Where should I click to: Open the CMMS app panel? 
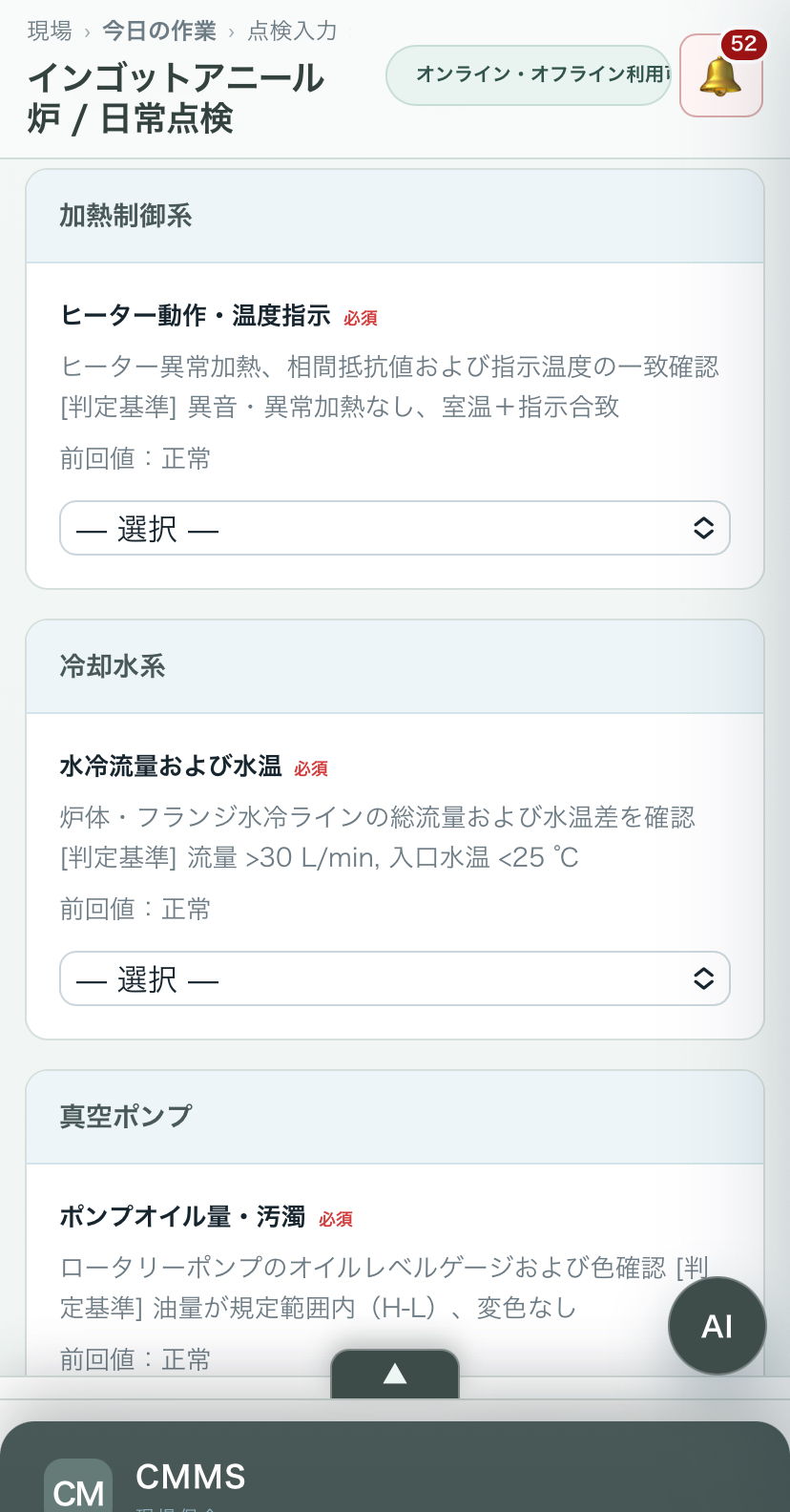[x=395, y=1467]
